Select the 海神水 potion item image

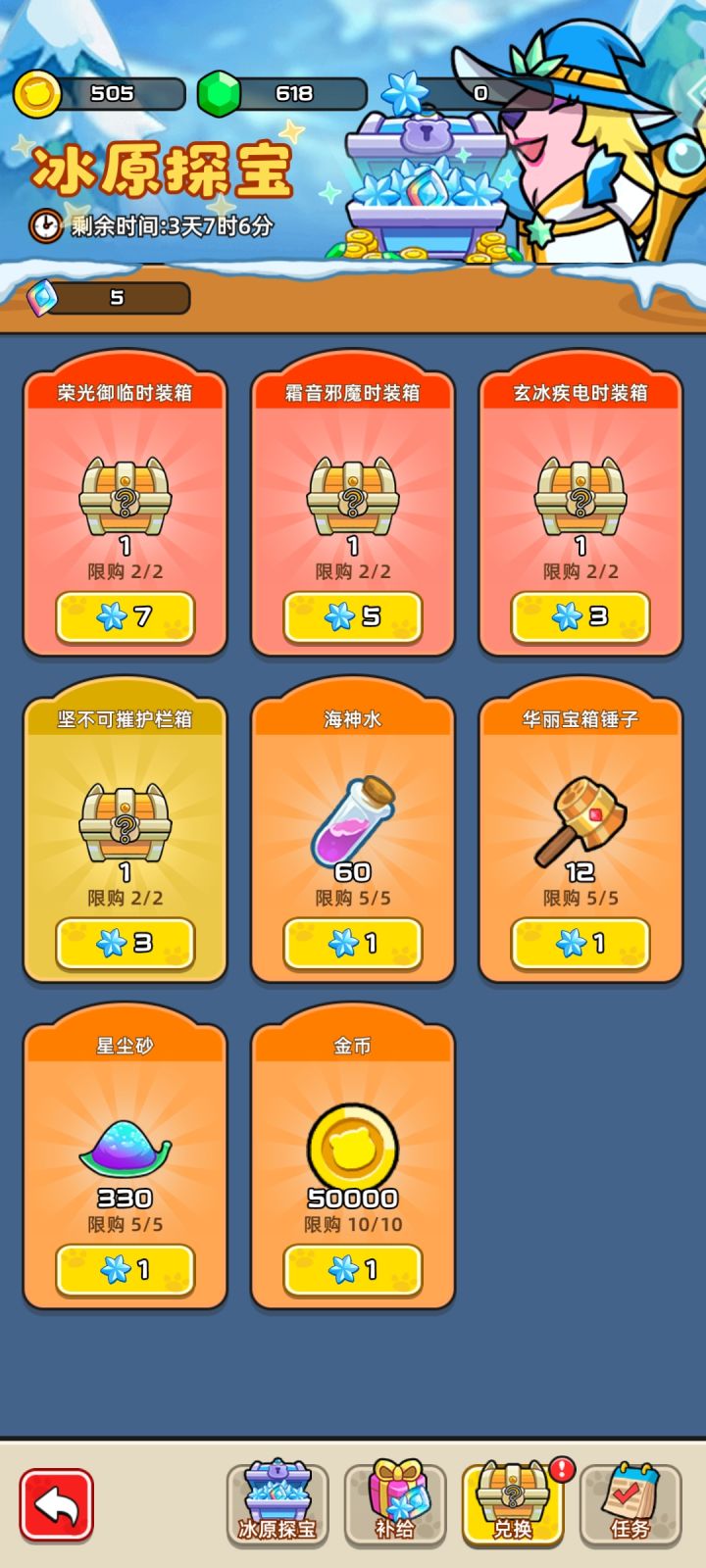(353, 821)
